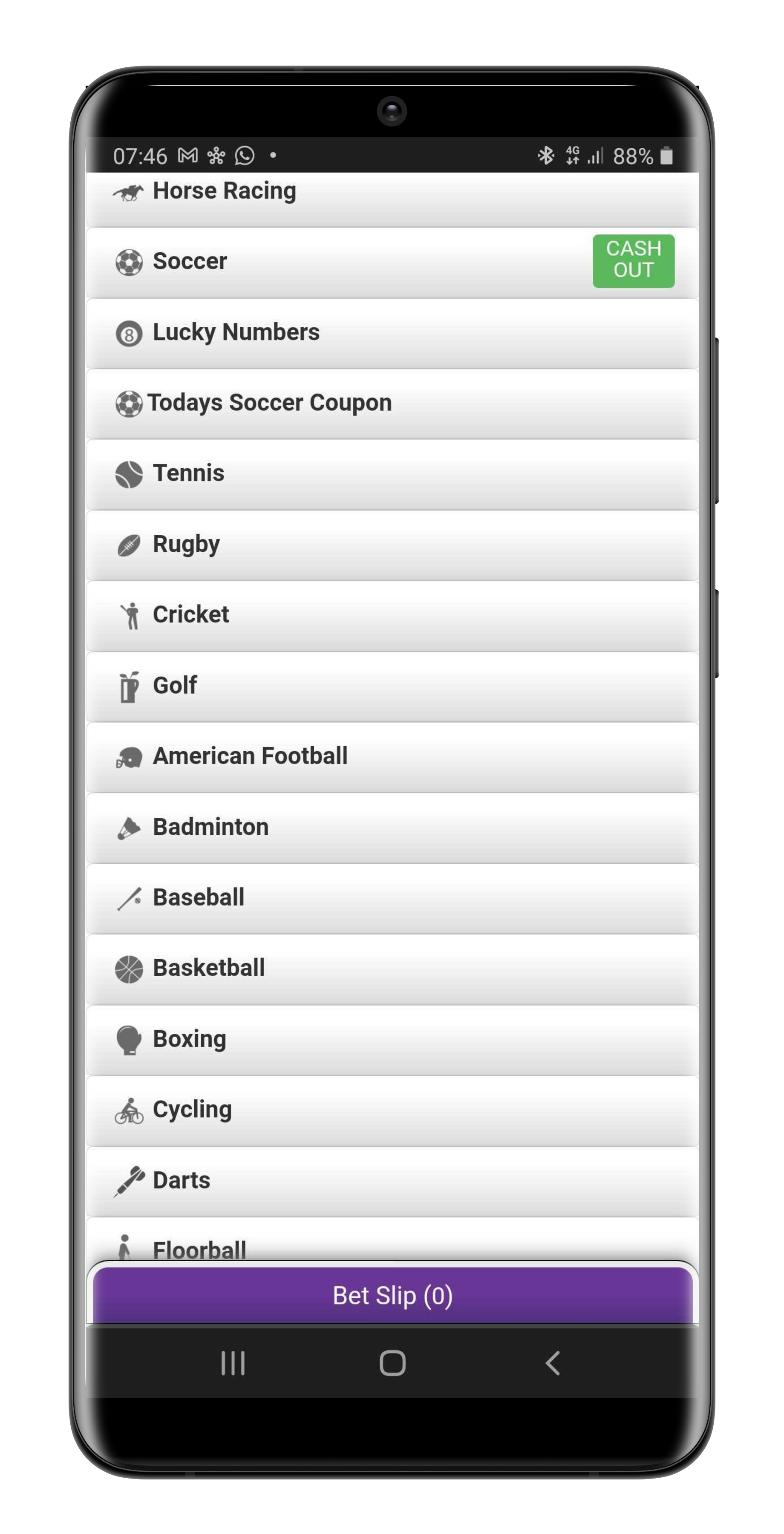Screen dimensions: 784x1534
Task: Open the Horse Racing category
Action: (392, 198)
